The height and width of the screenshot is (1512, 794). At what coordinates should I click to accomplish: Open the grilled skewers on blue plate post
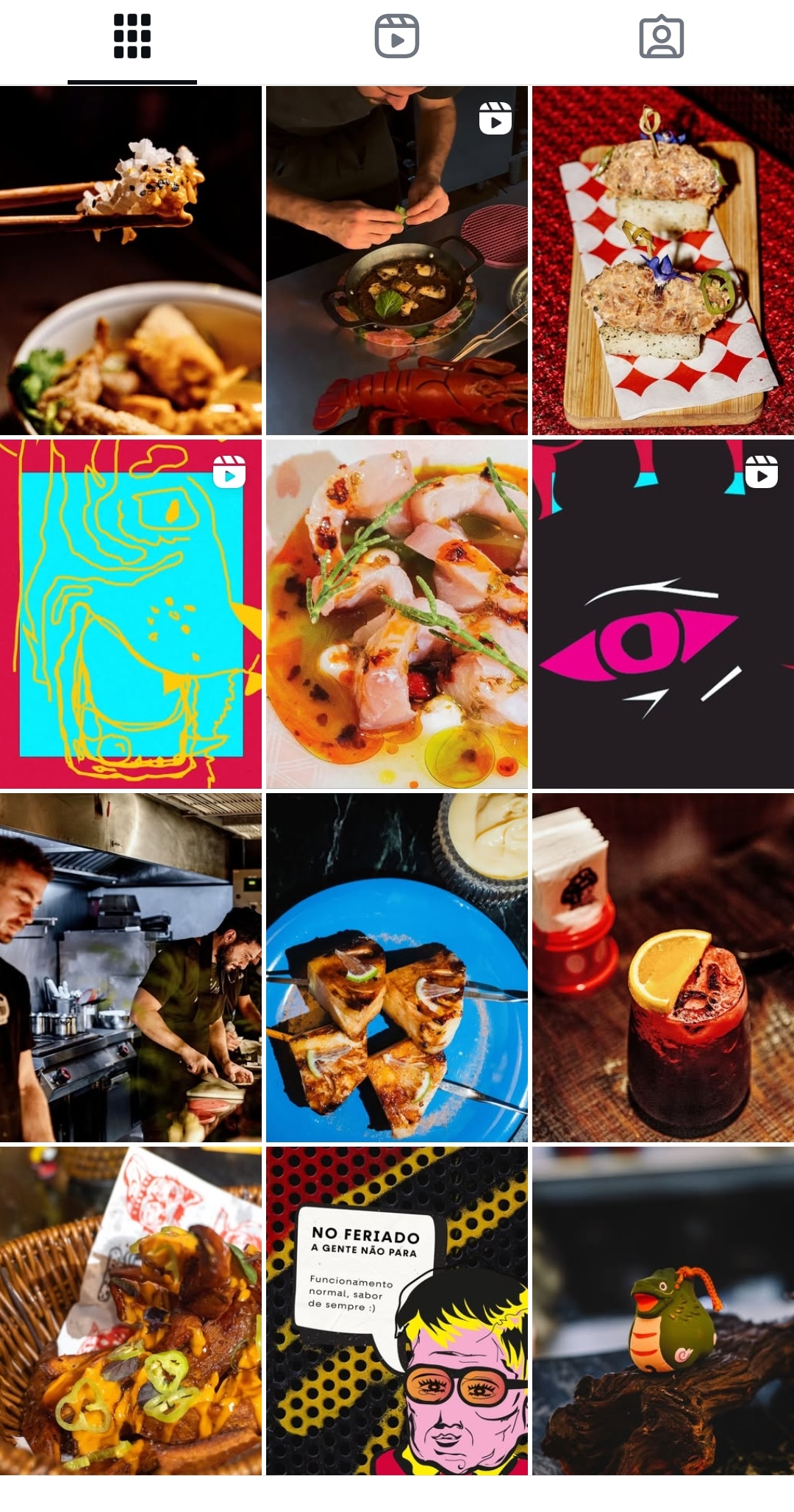[x=397, y=967]
